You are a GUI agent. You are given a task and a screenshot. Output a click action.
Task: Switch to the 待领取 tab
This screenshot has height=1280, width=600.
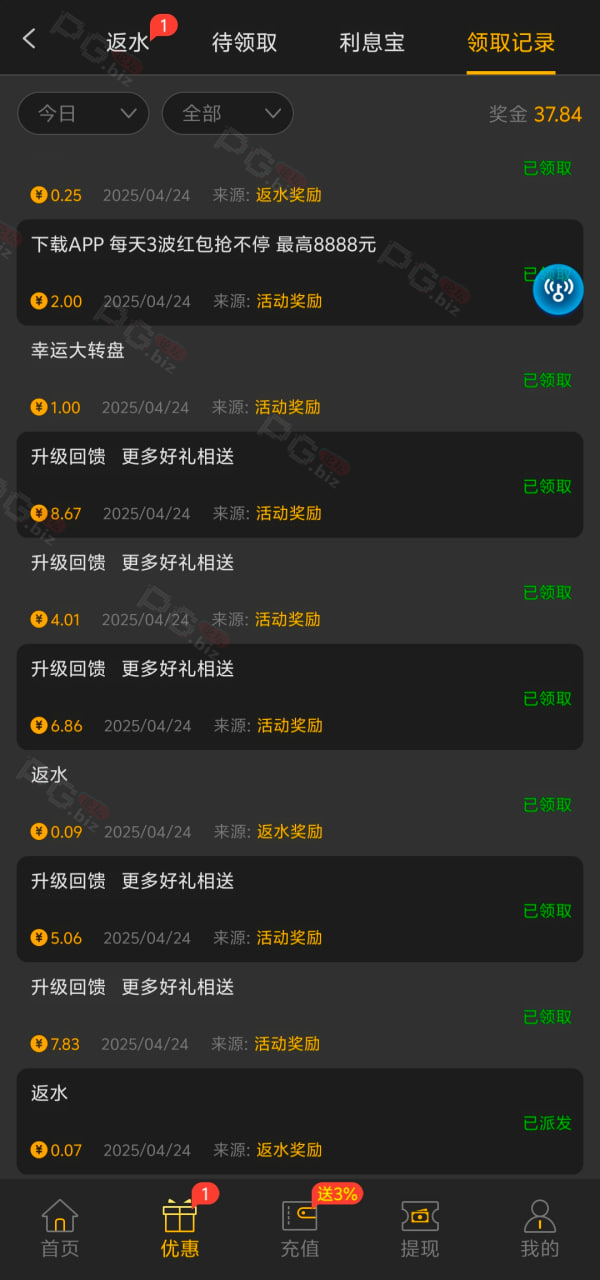point(245,42)
